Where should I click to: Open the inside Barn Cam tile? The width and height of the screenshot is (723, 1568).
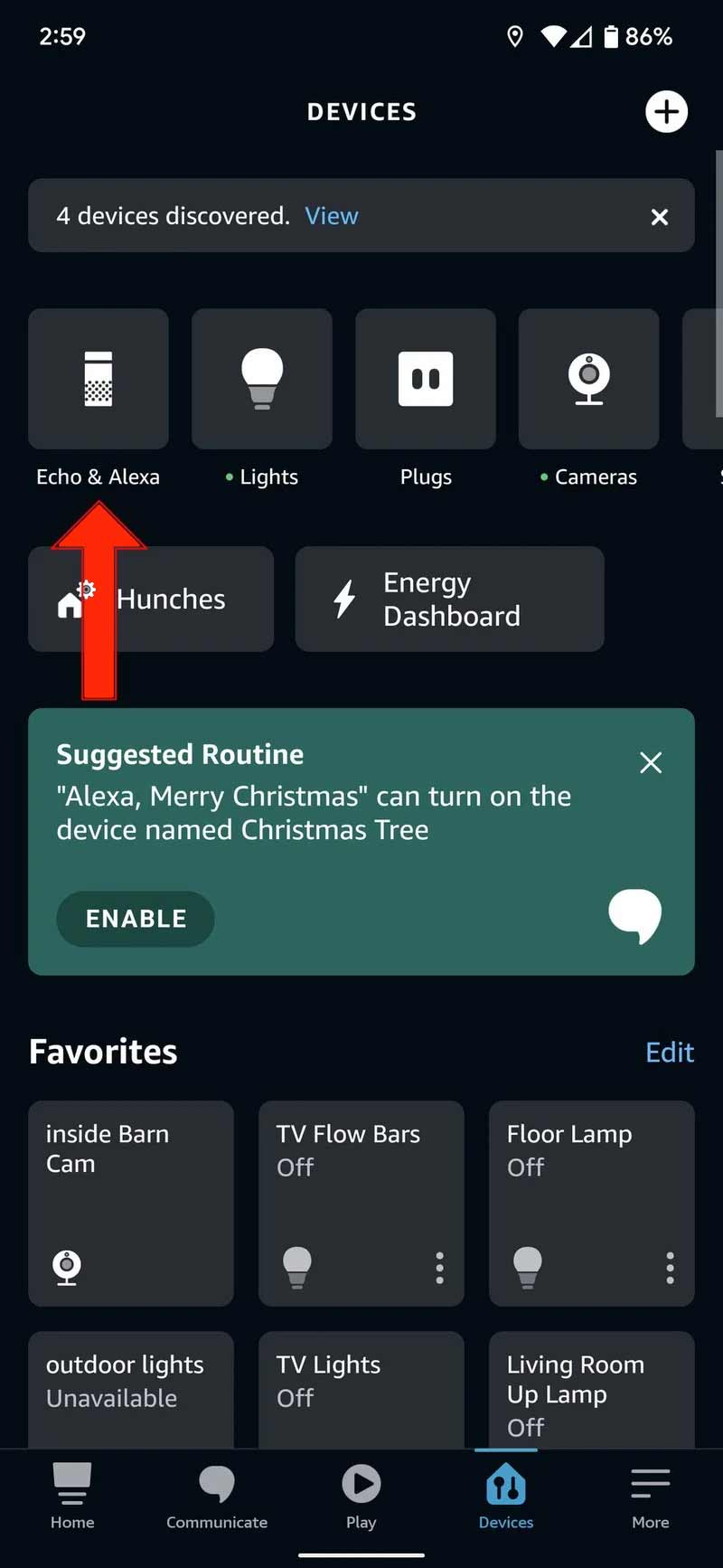(131, 1203)
